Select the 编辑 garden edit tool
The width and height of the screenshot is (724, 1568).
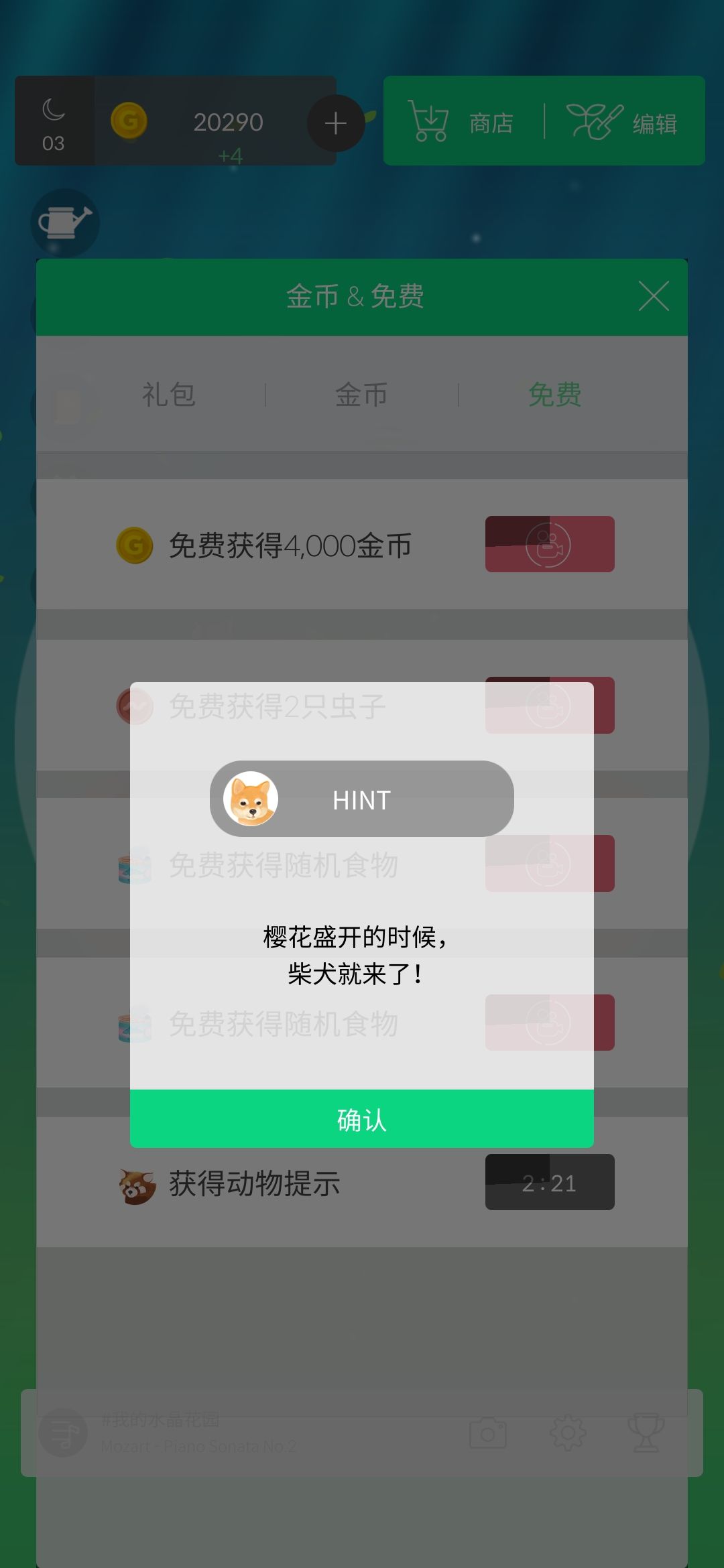(x=623, y=122)
